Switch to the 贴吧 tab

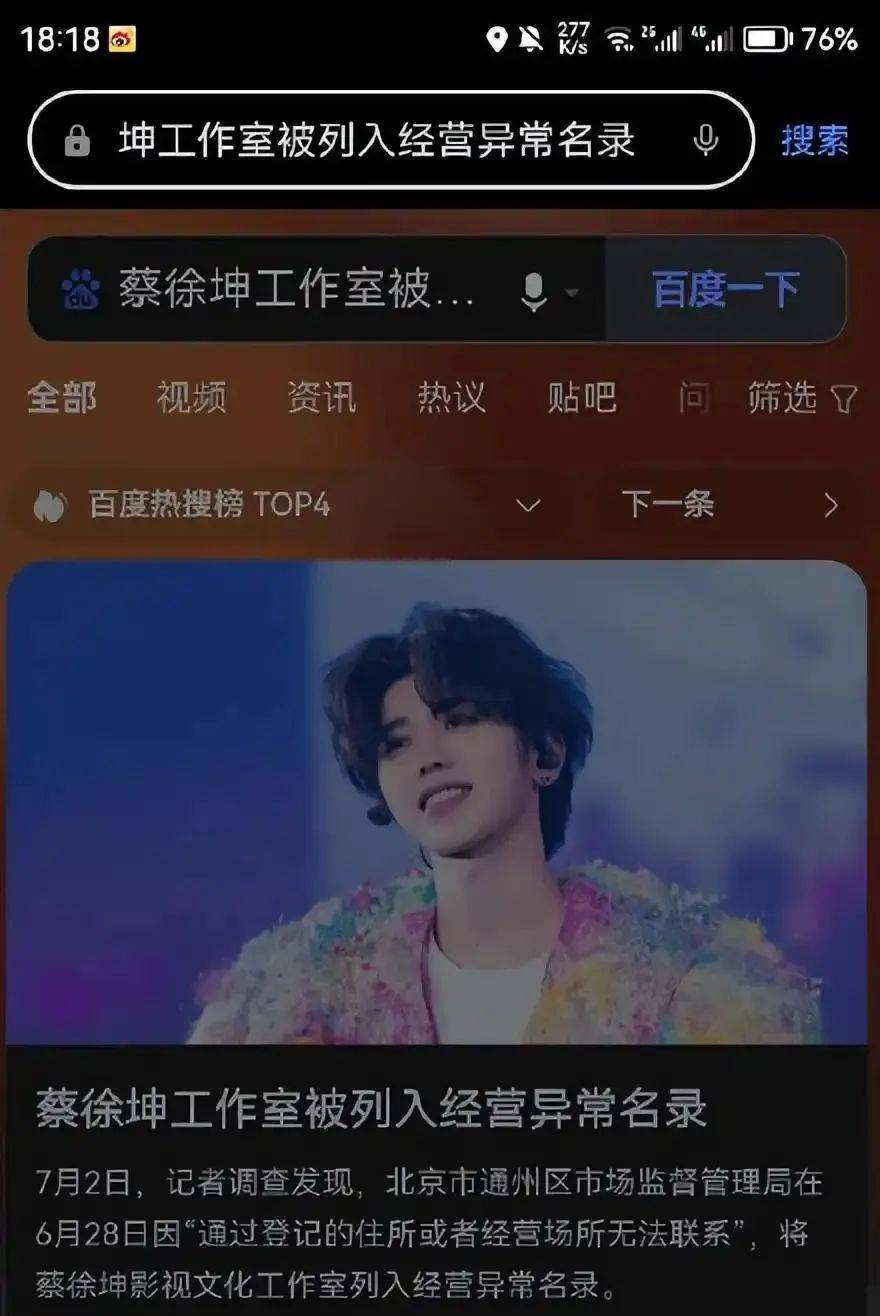pos(581,398)
